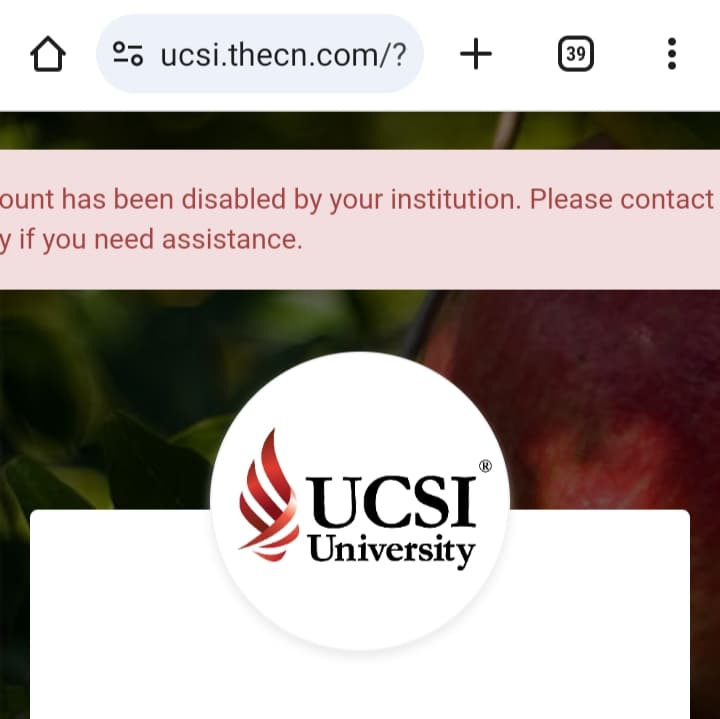Open the browser overflow menu

pos(671,54)
